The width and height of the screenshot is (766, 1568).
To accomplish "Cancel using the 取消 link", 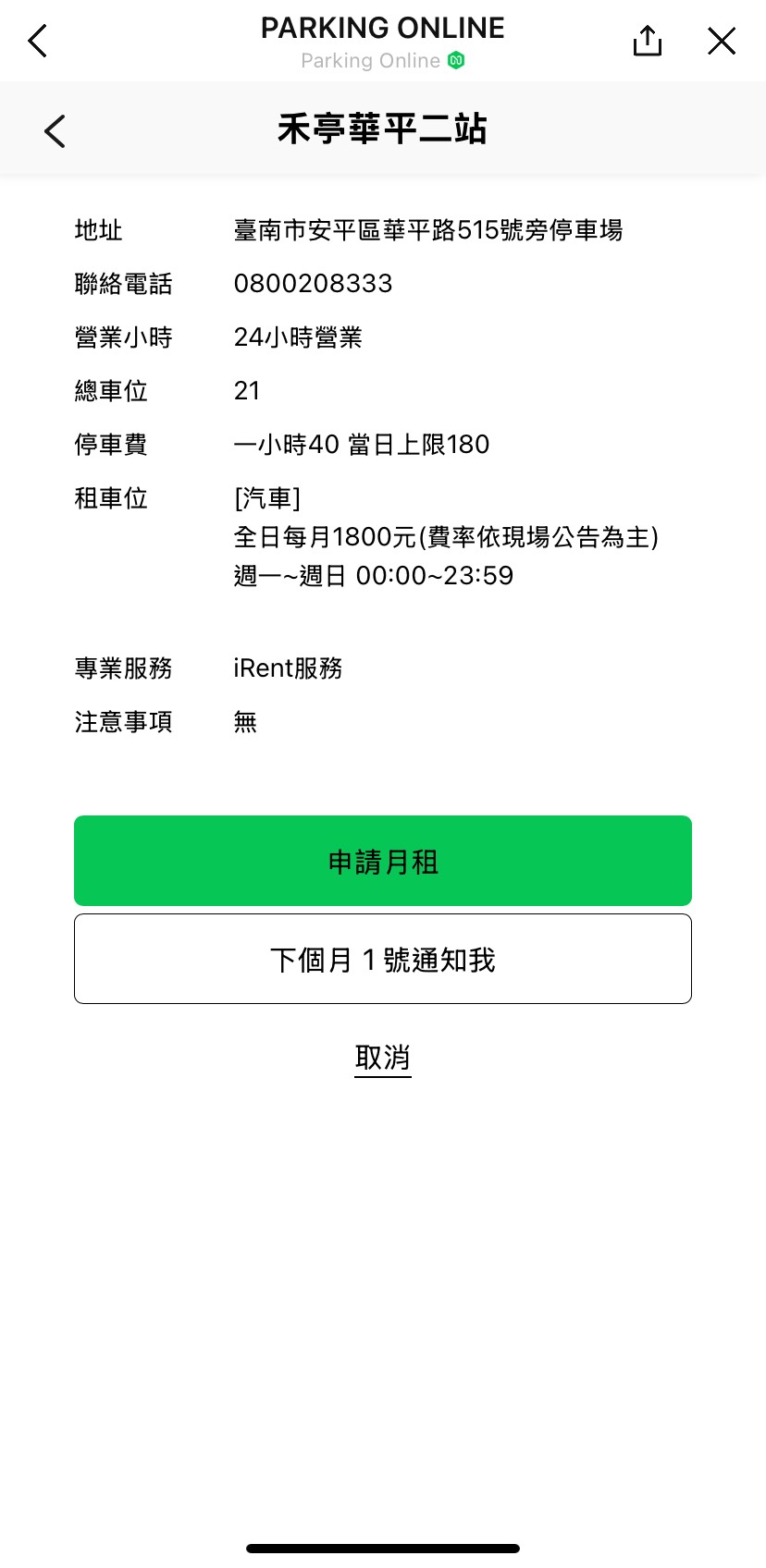I will tap(383, 1057).
